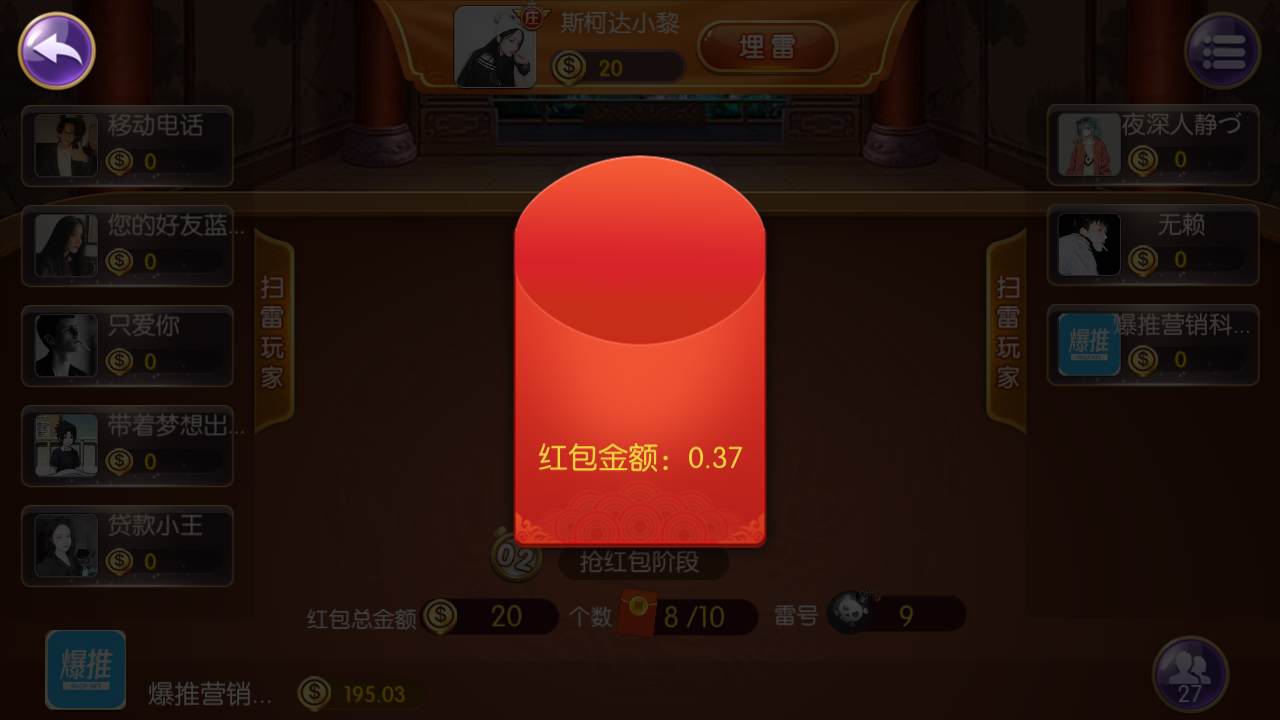View player 夜深人静づ

point(1152,146)
